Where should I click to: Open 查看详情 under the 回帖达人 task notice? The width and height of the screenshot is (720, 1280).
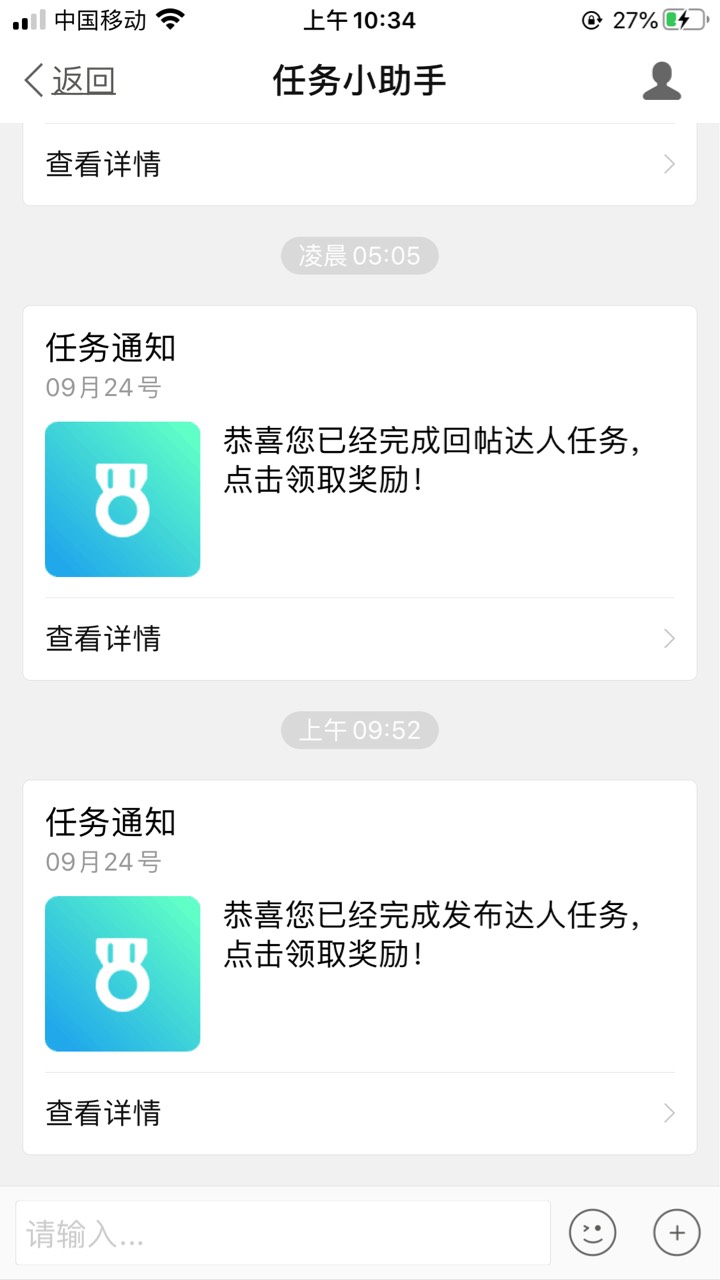[360, 639]
